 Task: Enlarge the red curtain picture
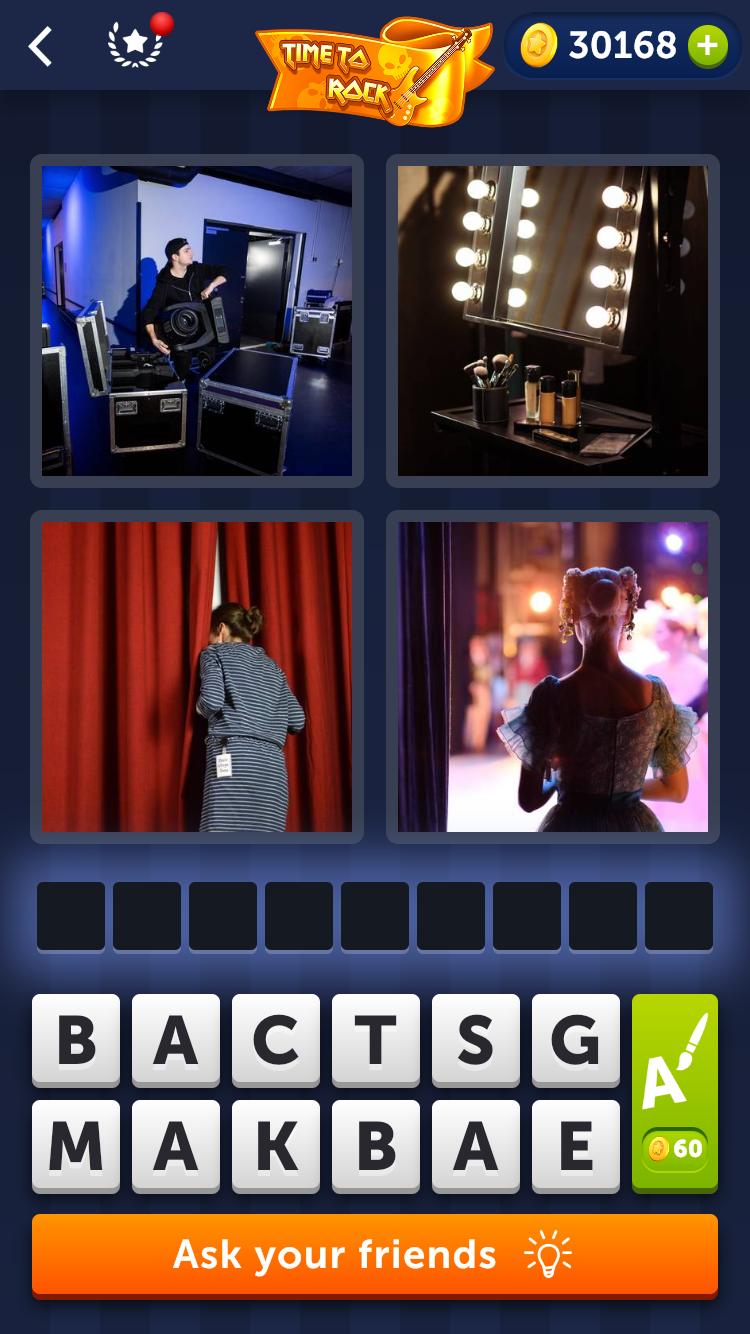[x=197, y=677]
